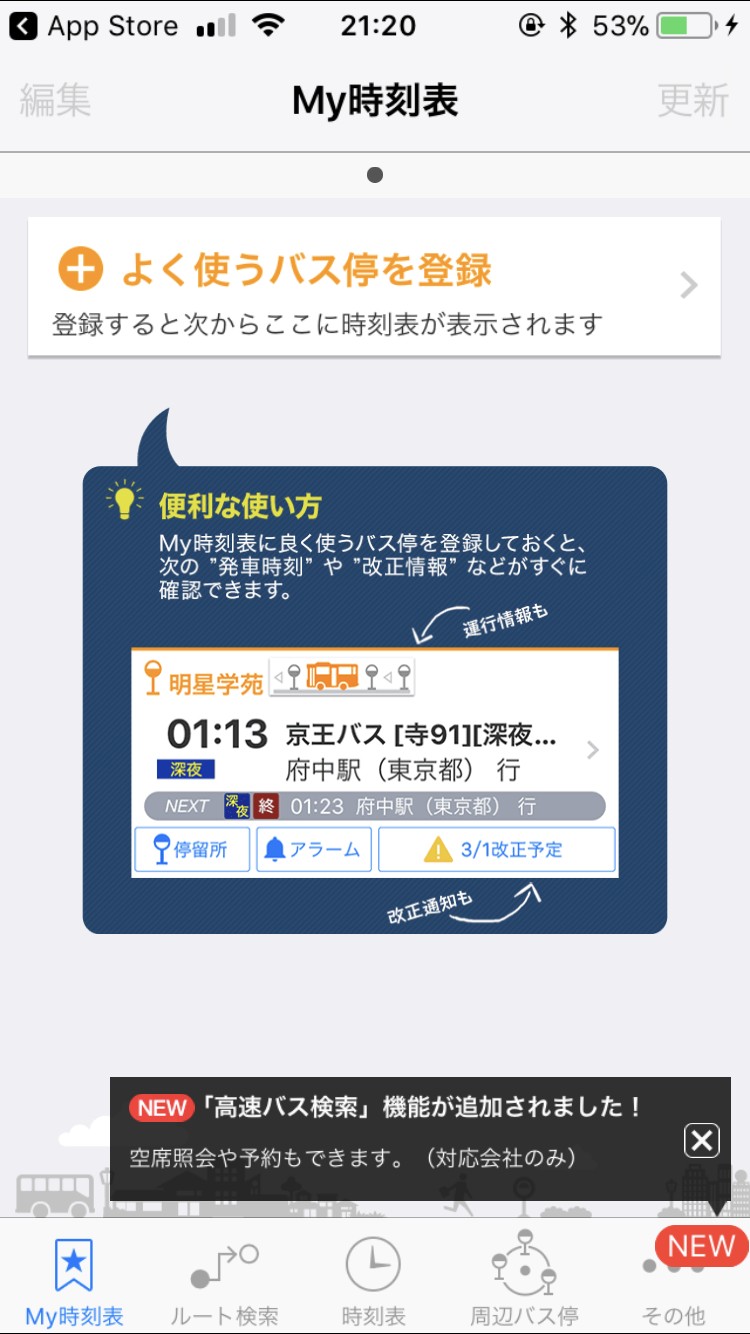750x1334 pixels.
Task: Tap 編集 in the top bar
Action: tap(55, 101)
